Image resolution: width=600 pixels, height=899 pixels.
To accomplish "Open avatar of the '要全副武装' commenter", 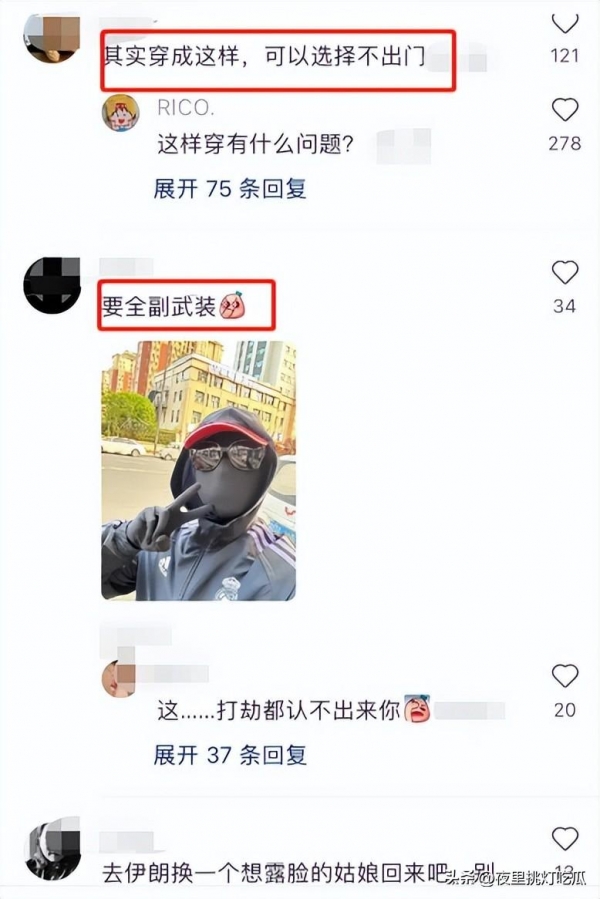I will (51, 285).
